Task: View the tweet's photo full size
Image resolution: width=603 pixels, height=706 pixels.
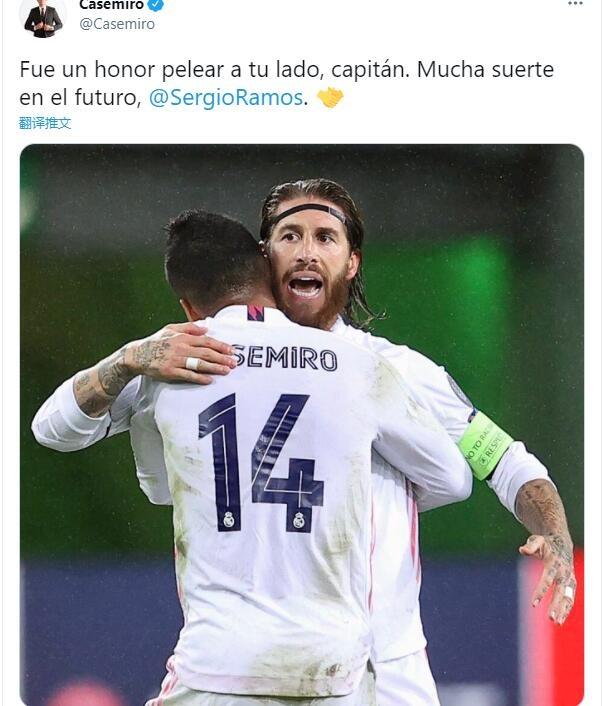Action: (301, 424)
